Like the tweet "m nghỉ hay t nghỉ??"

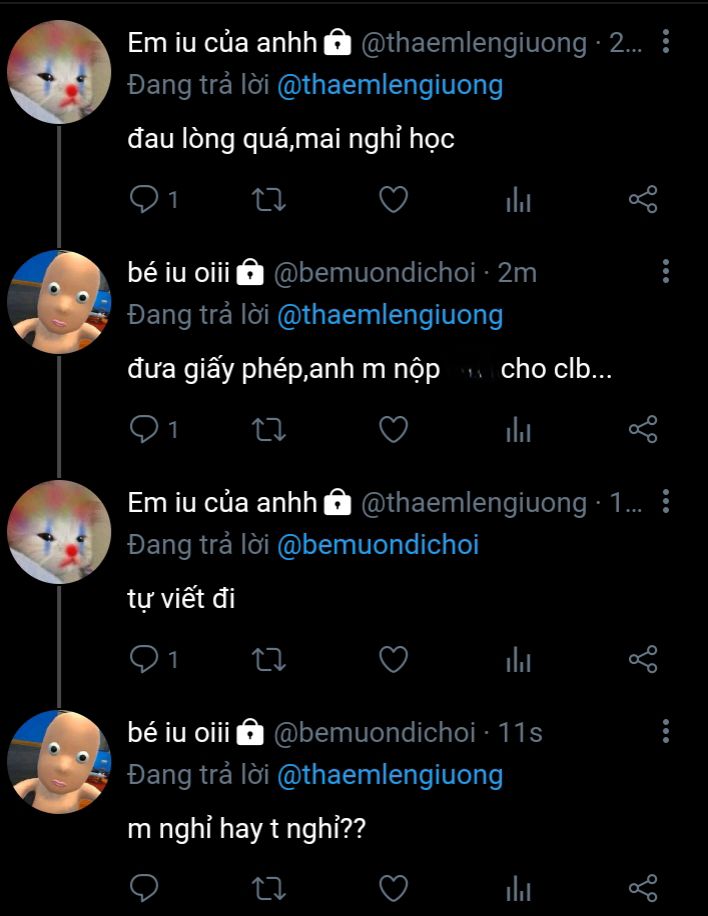pyautogui.click(x=394, y=887)
